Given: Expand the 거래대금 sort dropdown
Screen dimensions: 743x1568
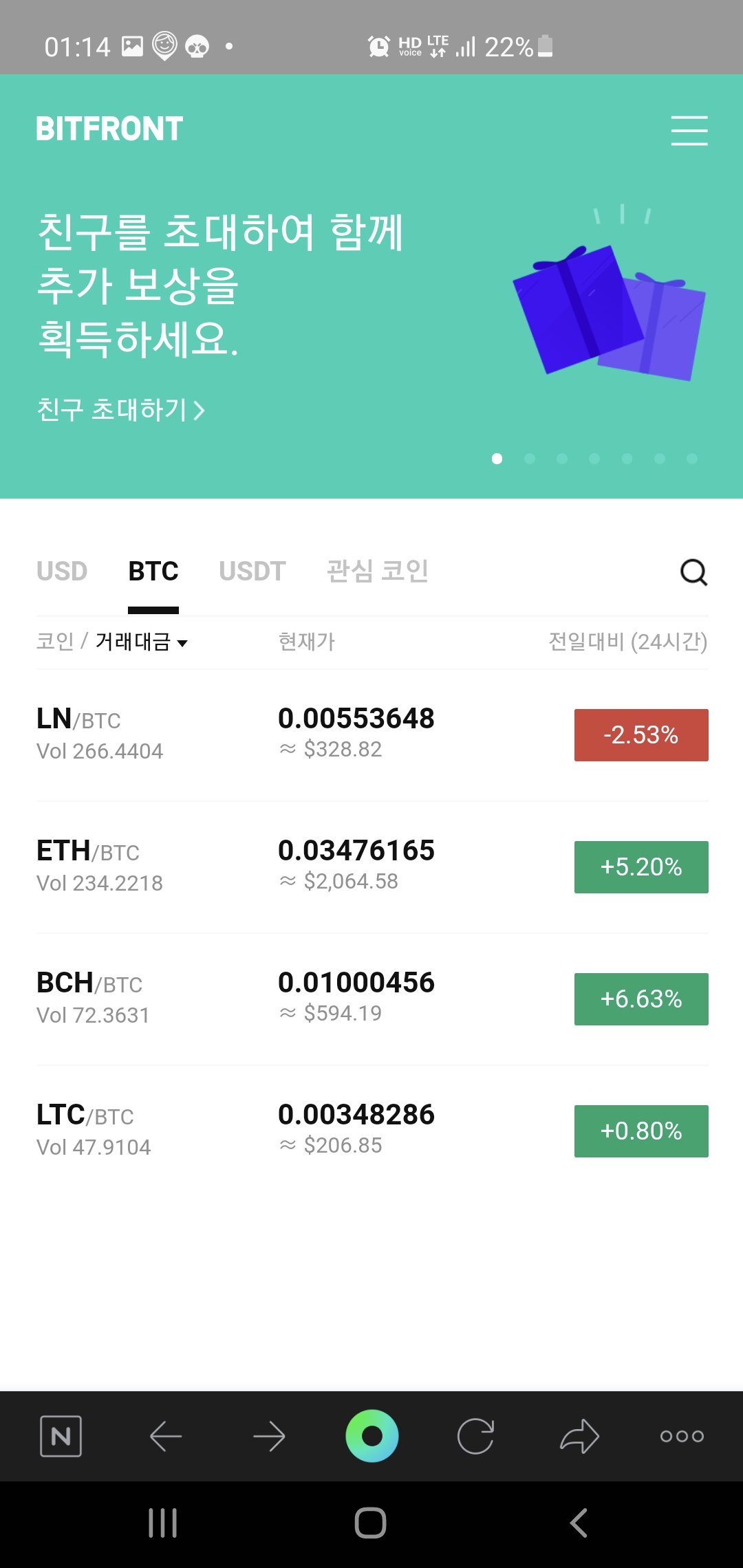Looking at the screenshot, I should [x=142, y=642].
